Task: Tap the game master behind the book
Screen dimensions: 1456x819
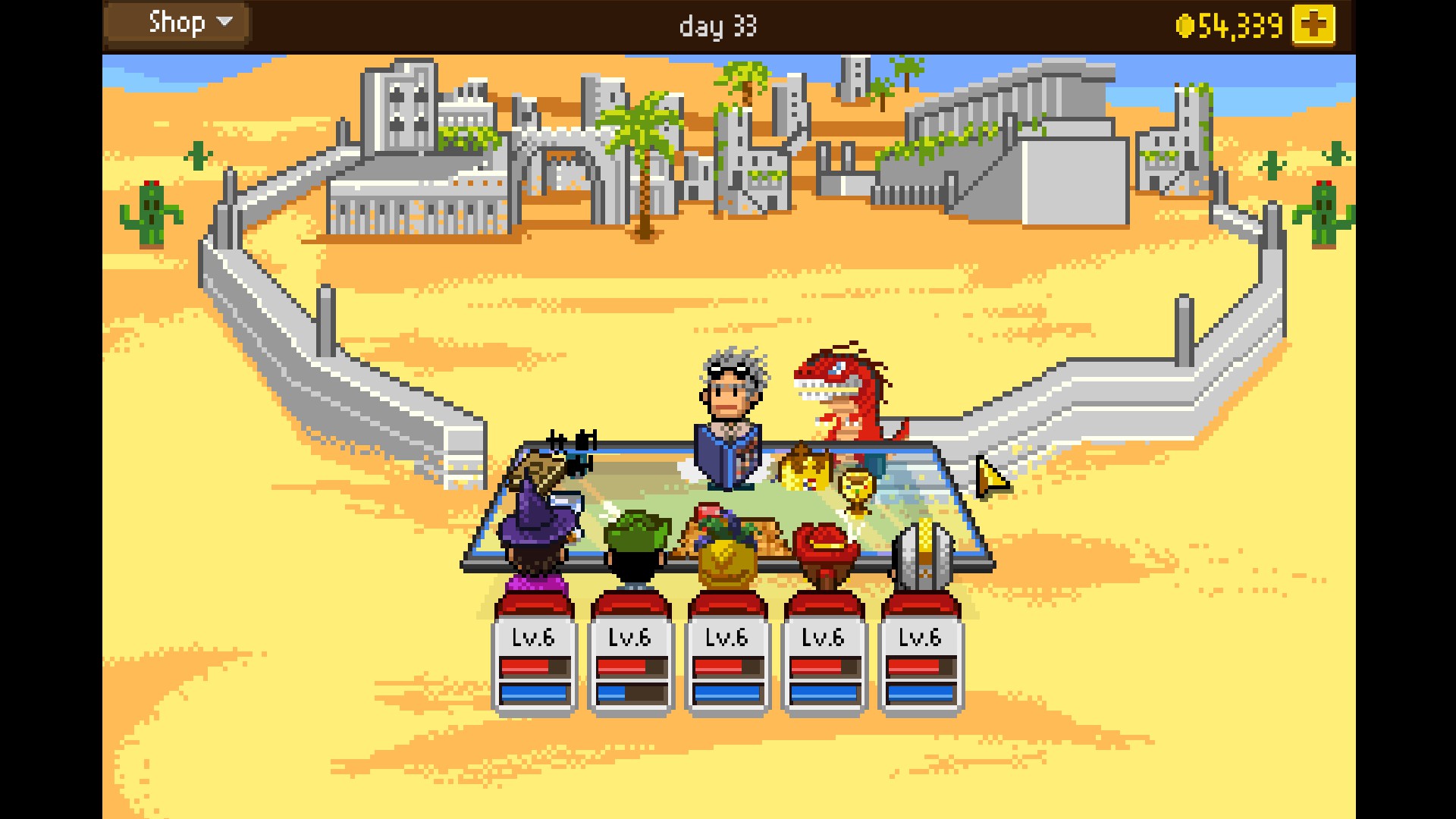Action: tap(729, 402)
